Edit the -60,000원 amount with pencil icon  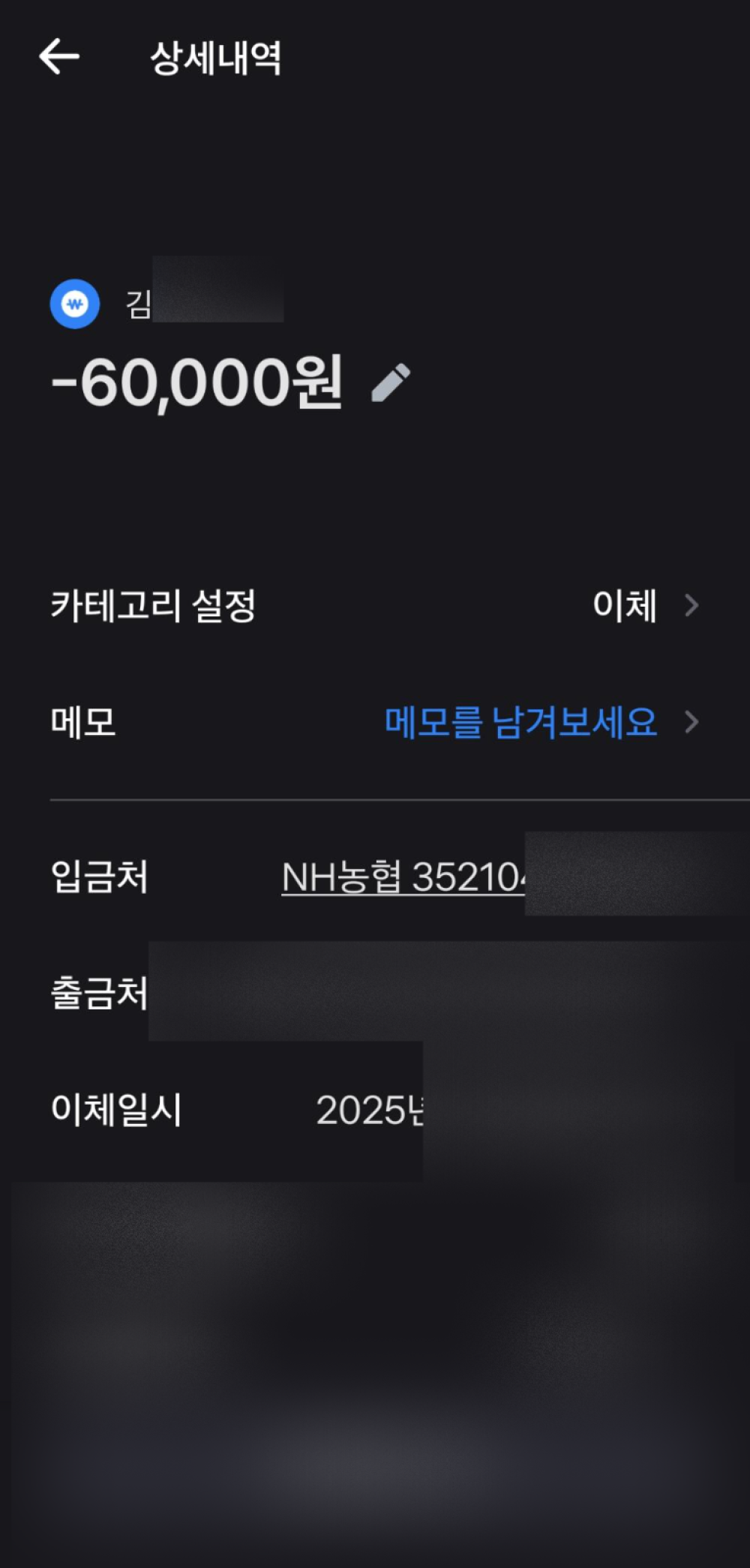click(x=391, y=382)
